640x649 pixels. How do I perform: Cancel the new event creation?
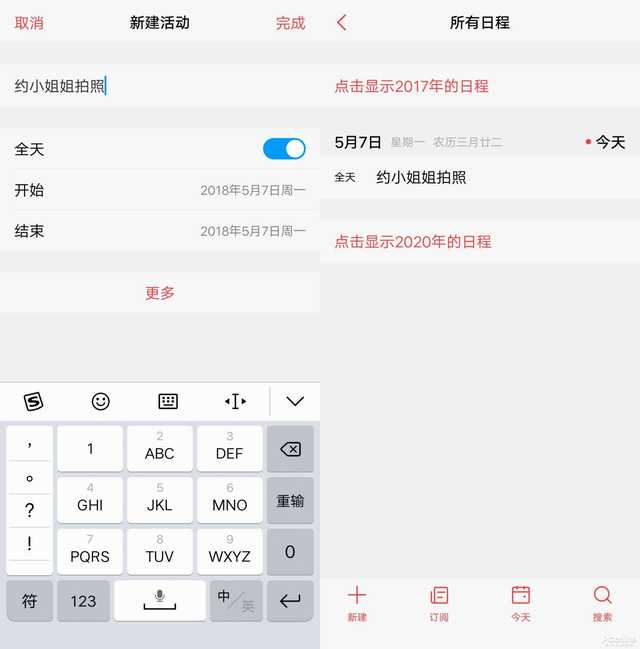coord(29,23)
